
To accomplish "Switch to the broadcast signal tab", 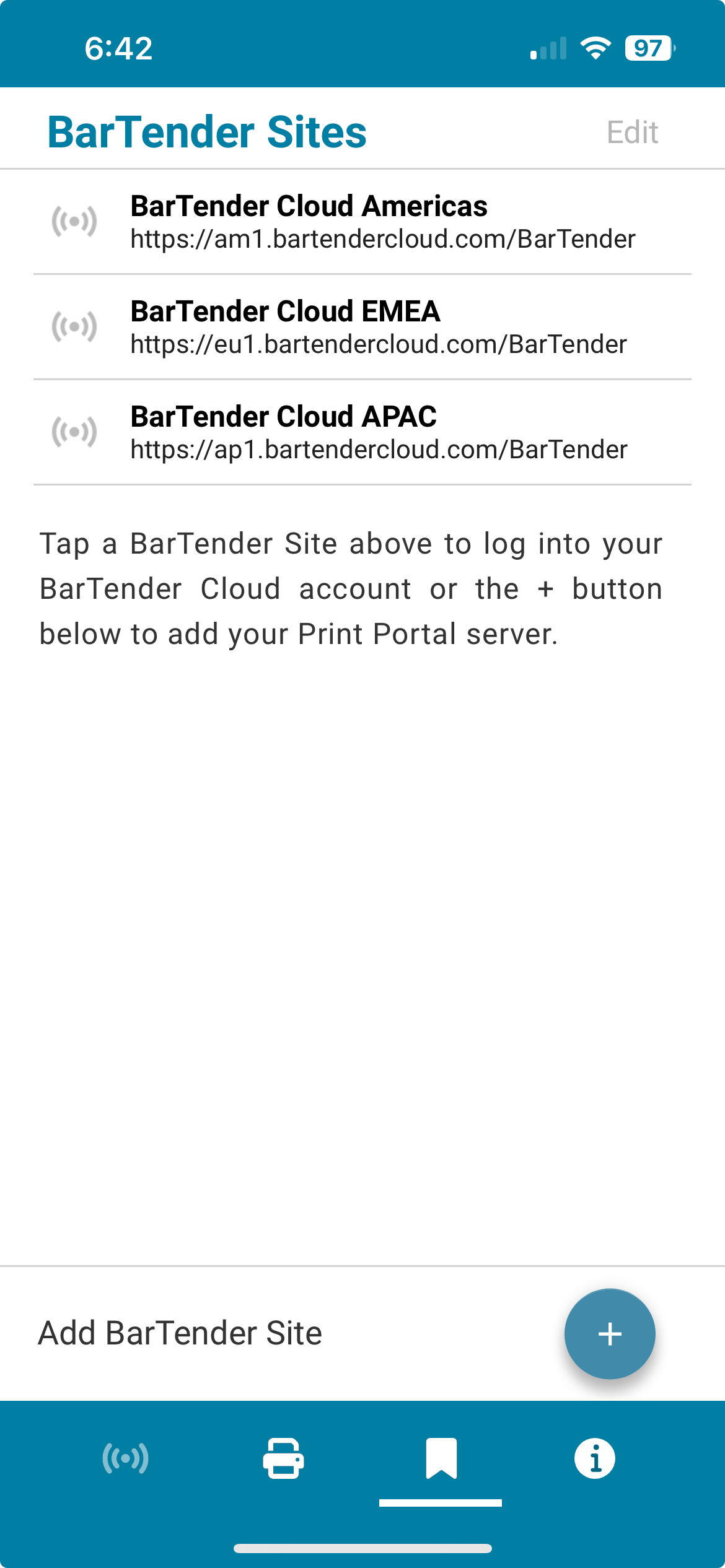I will [126, 1458].
